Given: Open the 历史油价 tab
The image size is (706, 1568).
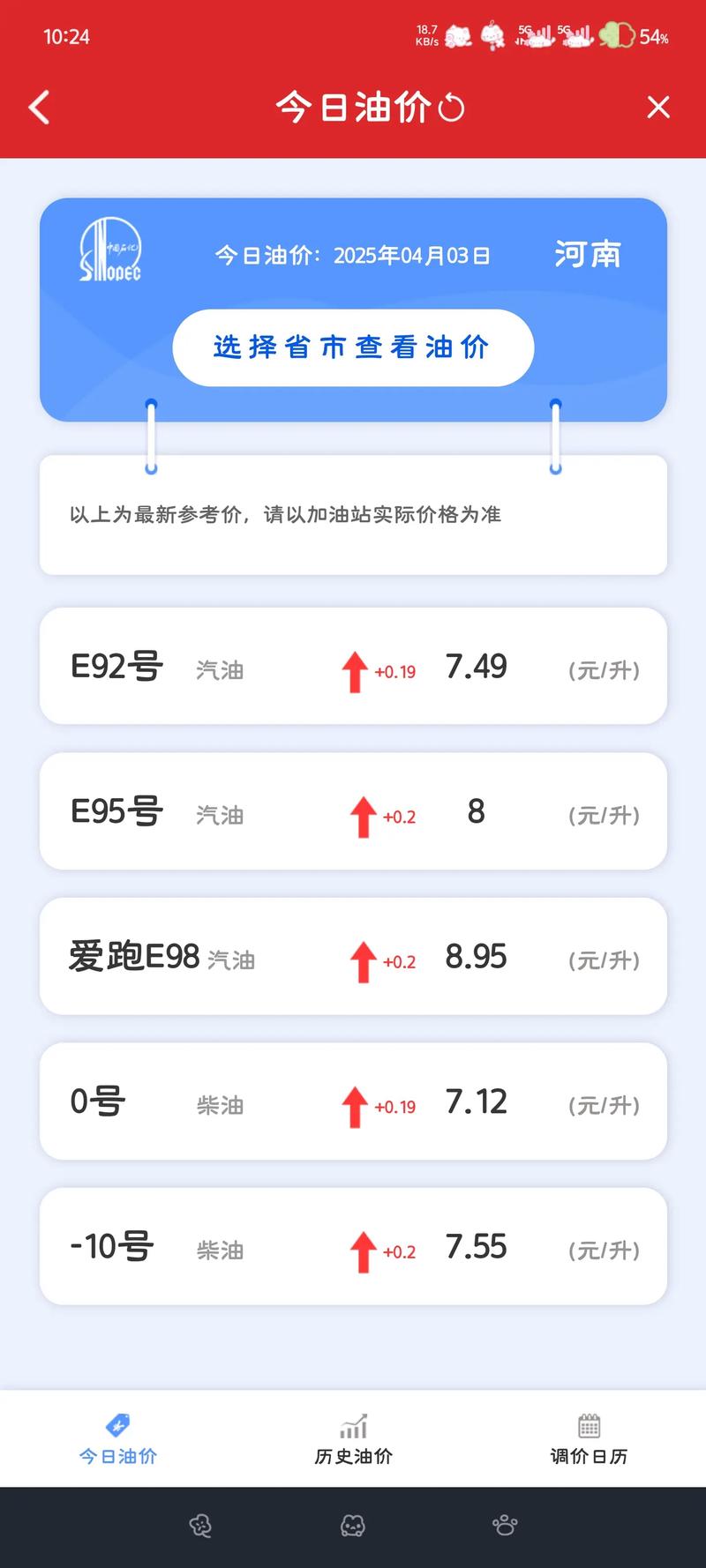Looking at the screenshot, I should point(353,1439).
